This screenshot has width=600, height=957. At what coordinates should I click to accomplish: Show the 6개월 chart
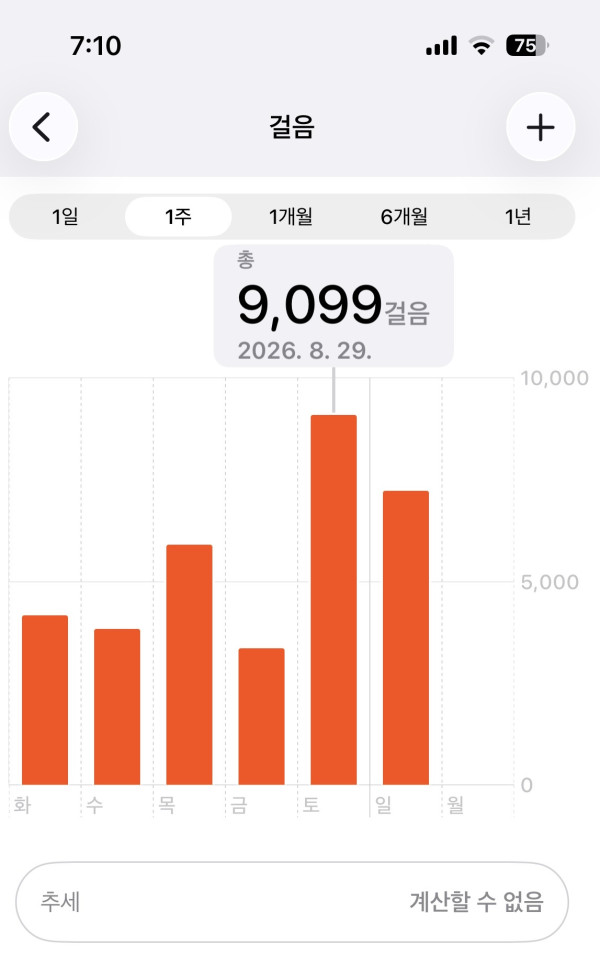coord(404,217)
